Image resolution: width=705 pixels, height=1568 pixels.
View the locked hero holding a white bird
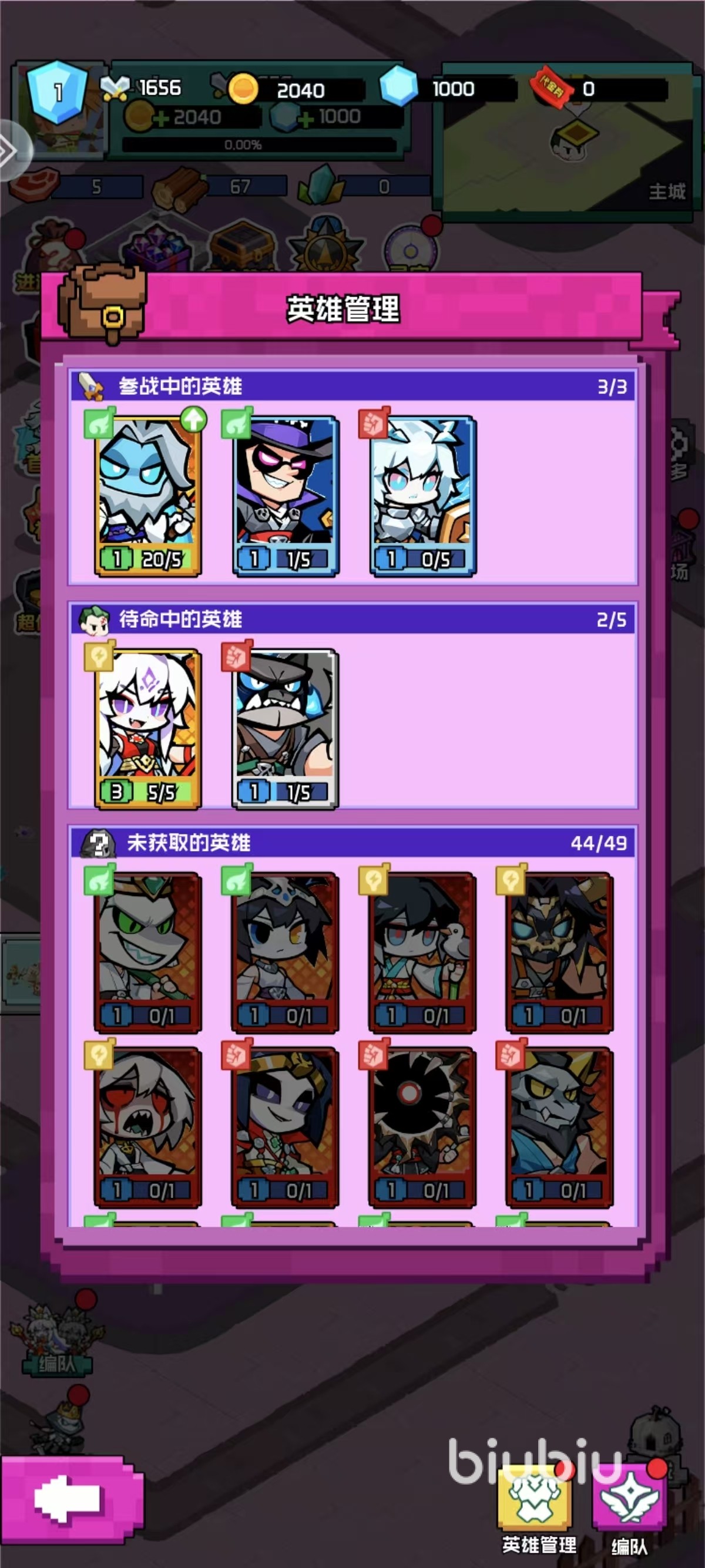click(x=422, y=953)
